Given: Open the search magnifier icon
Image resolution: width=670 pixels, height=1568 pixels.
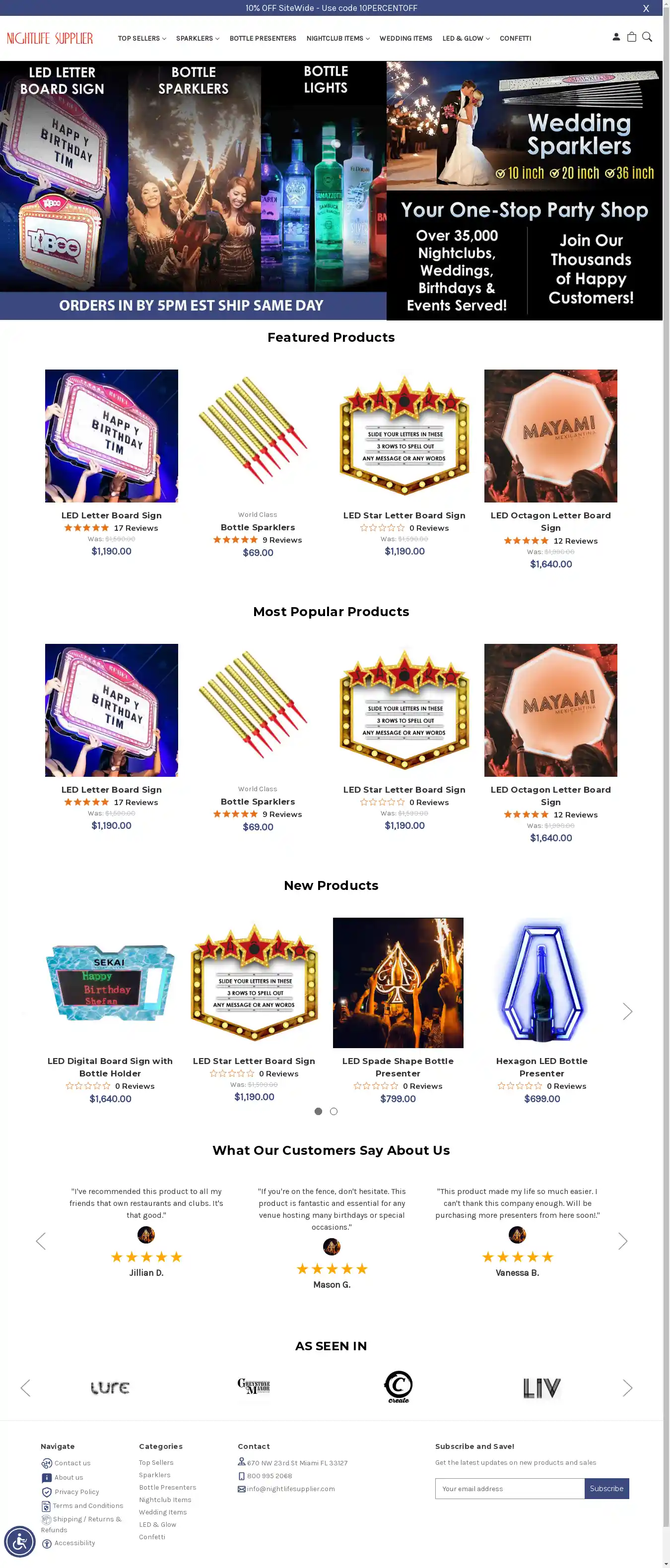Looking at the screenshot, I should (x=647, y=37).
